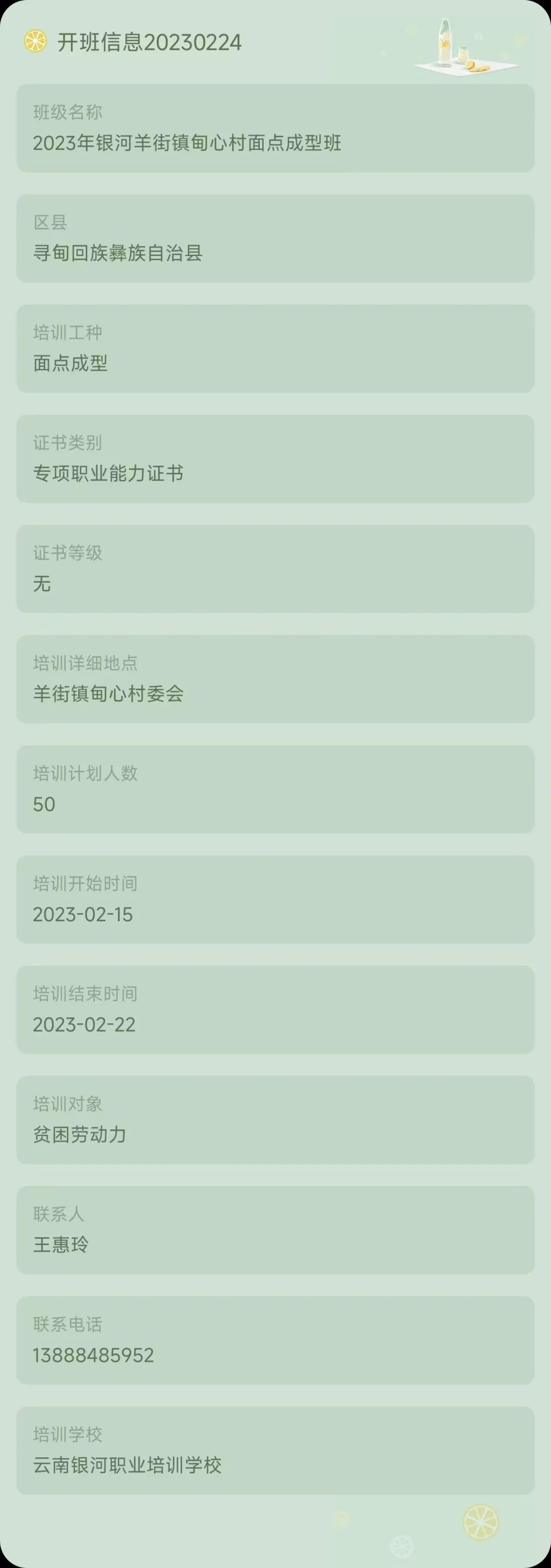Click phone number 13888485952 to call

[275, 1340]
